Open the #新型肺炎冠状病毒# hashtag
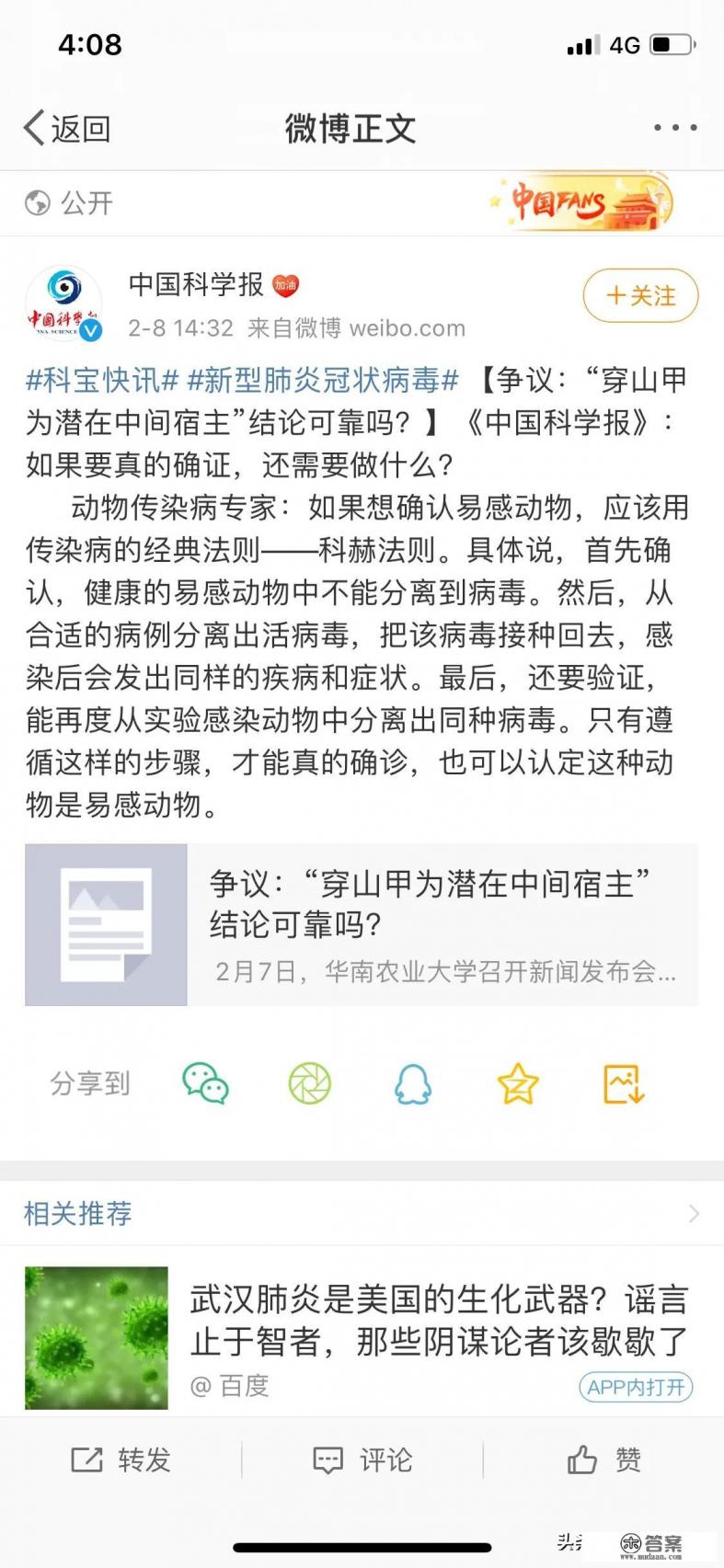Image resolution: width=724 pixels, height=1568 pixels. tap(324, 378)
